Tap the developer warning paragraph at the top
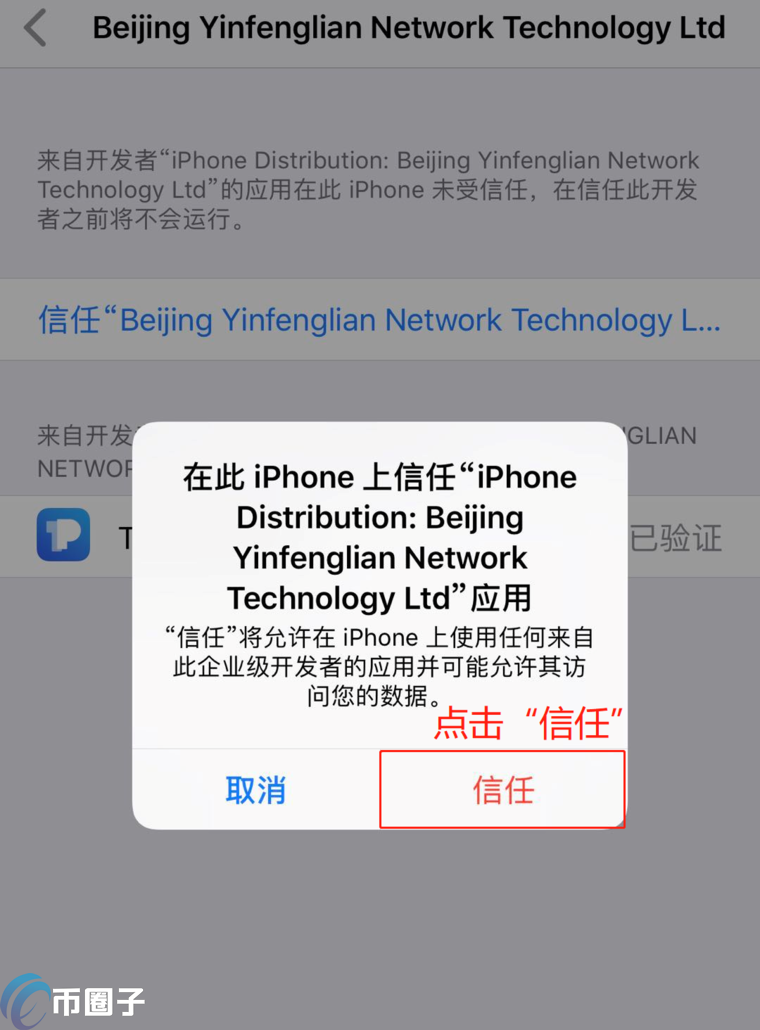 point(380,190)
